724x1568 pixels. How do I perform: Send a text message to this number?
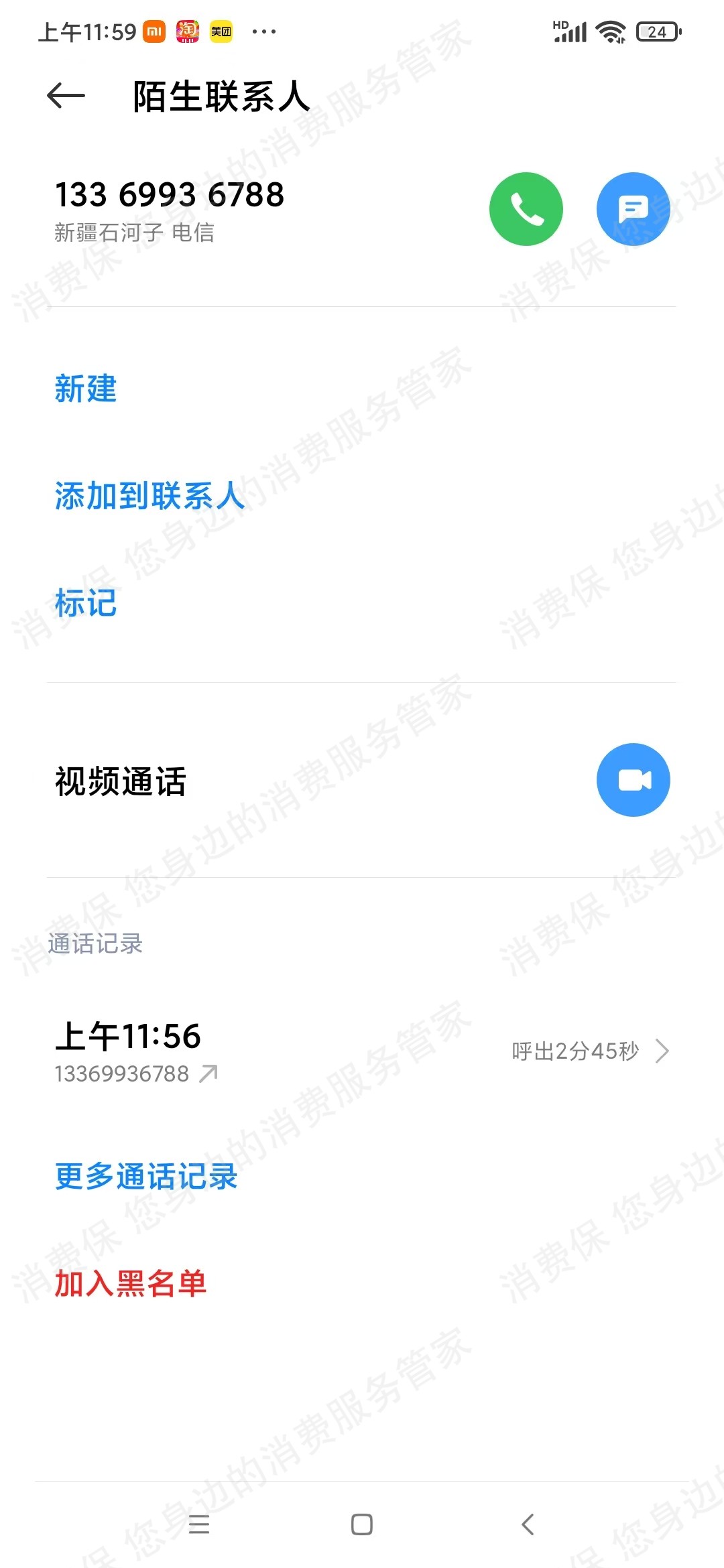coord(633,209)
